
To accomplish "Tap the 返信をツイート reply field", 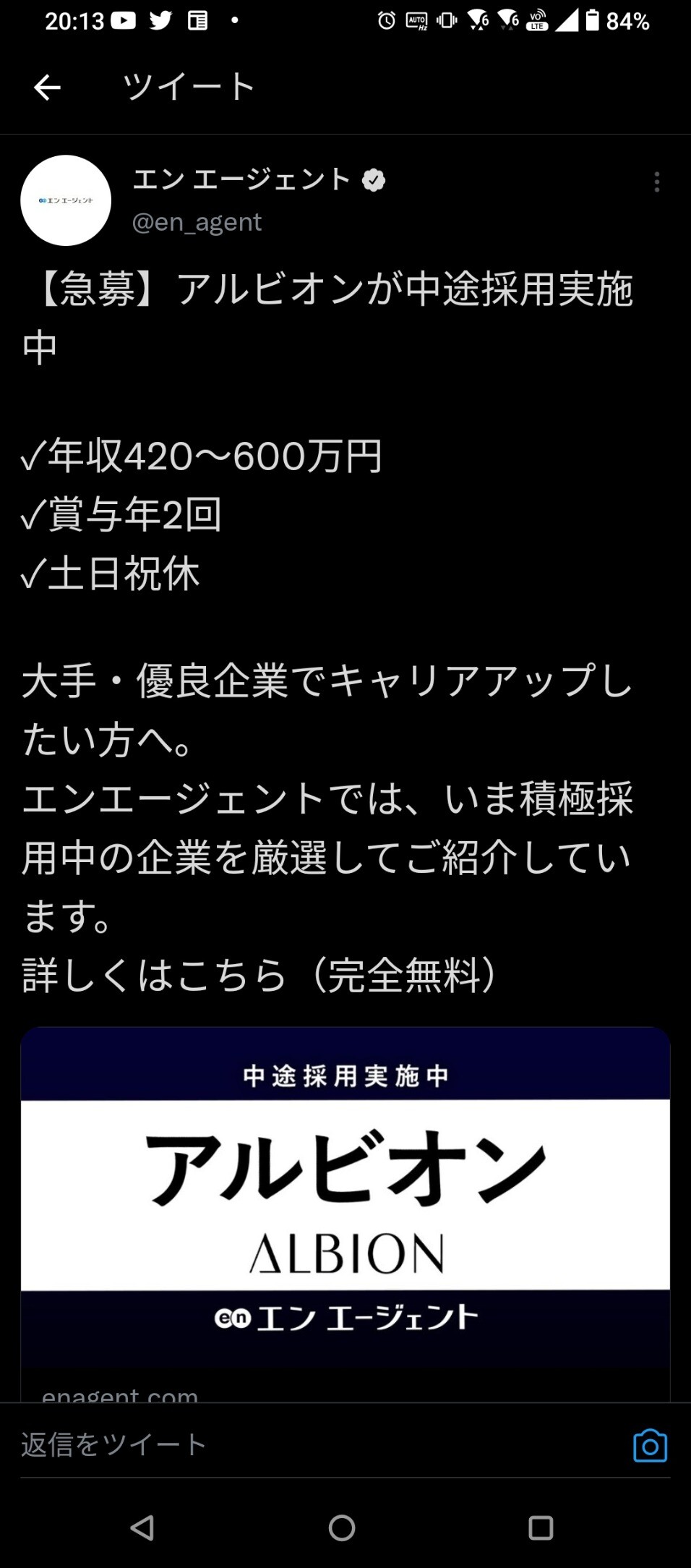I will coord(289,1444).
